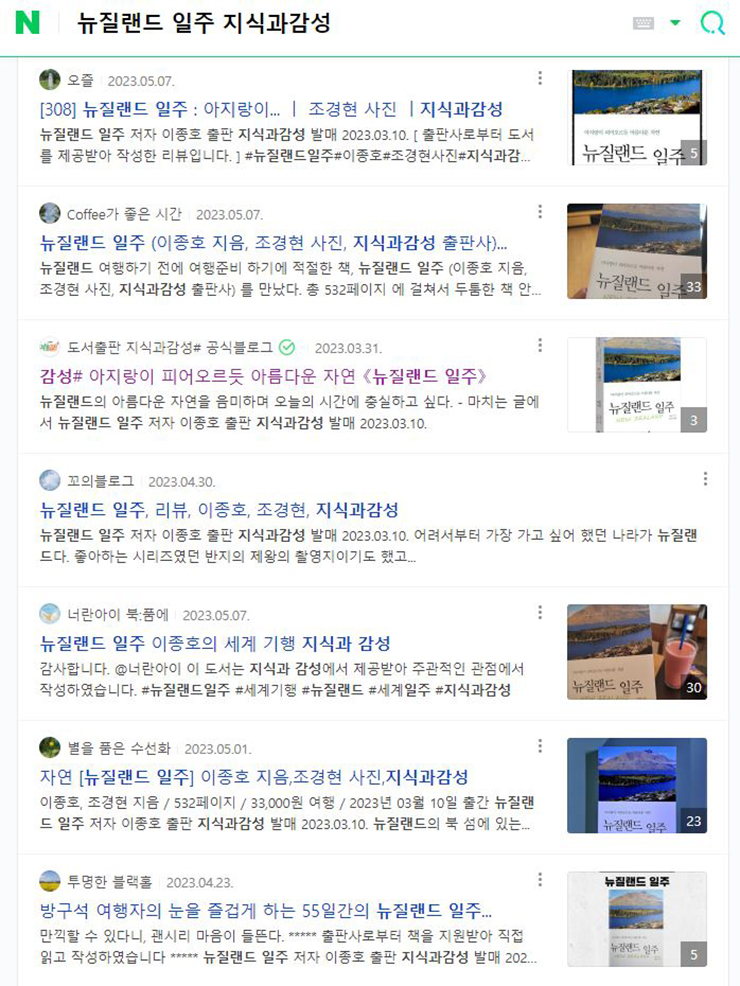Open 자연 [뉴질랜드 일주] post by 별을 품은 수선화
This screenshot has width=740, height=986.
pos(254,778)
